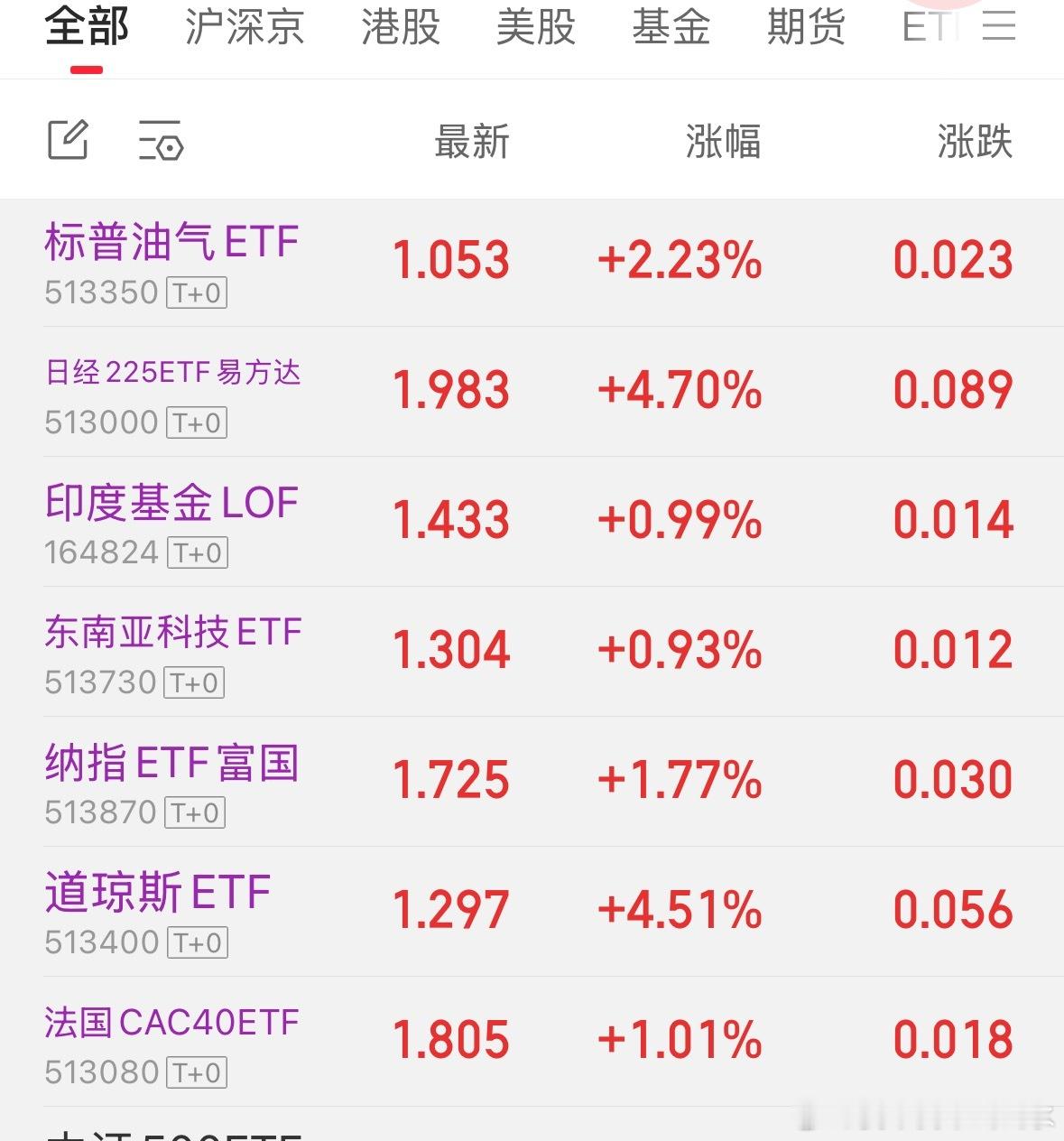This screenshot has width=1064, height=1141.
Task: Open 日经225ETF易方达 row
Action: (x=173, y=392)
